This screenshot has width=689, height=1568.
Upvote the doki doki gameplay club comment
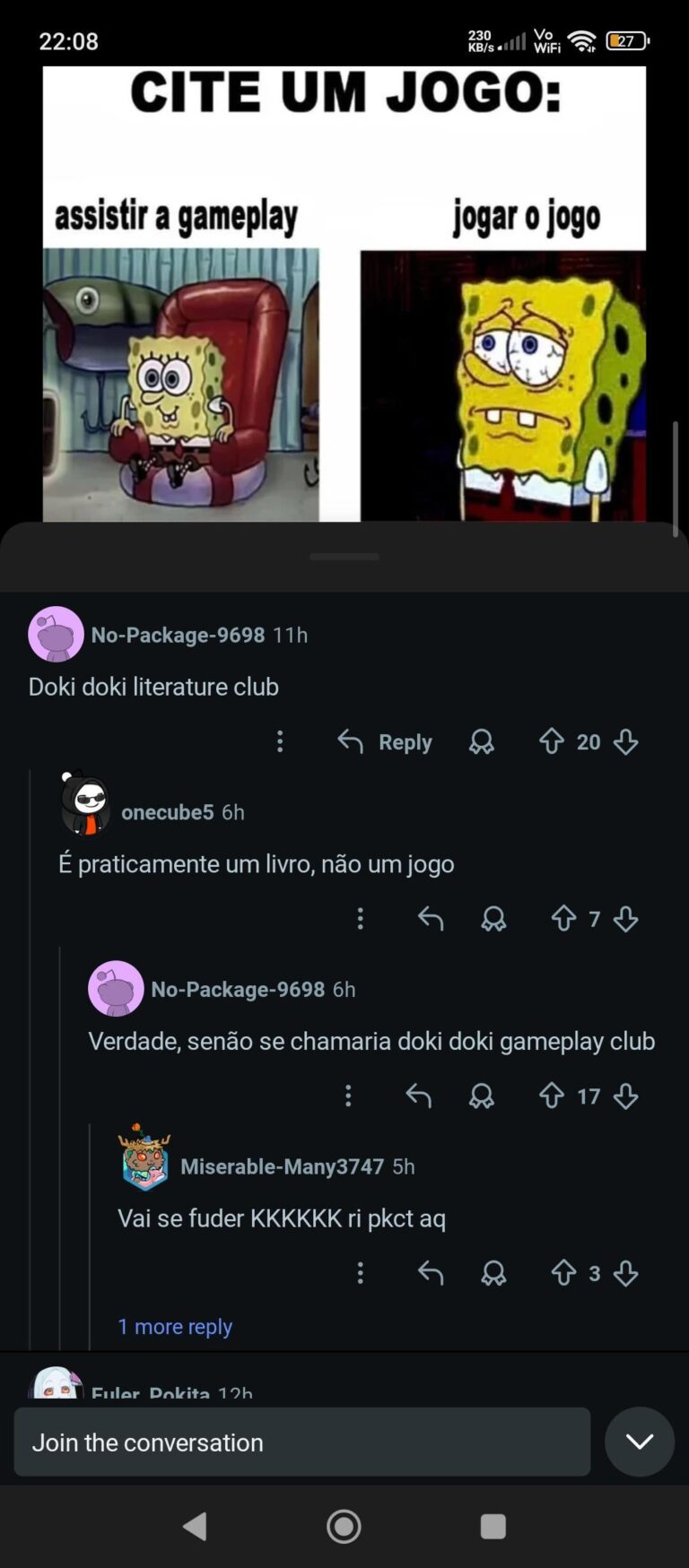(551, 1096)
